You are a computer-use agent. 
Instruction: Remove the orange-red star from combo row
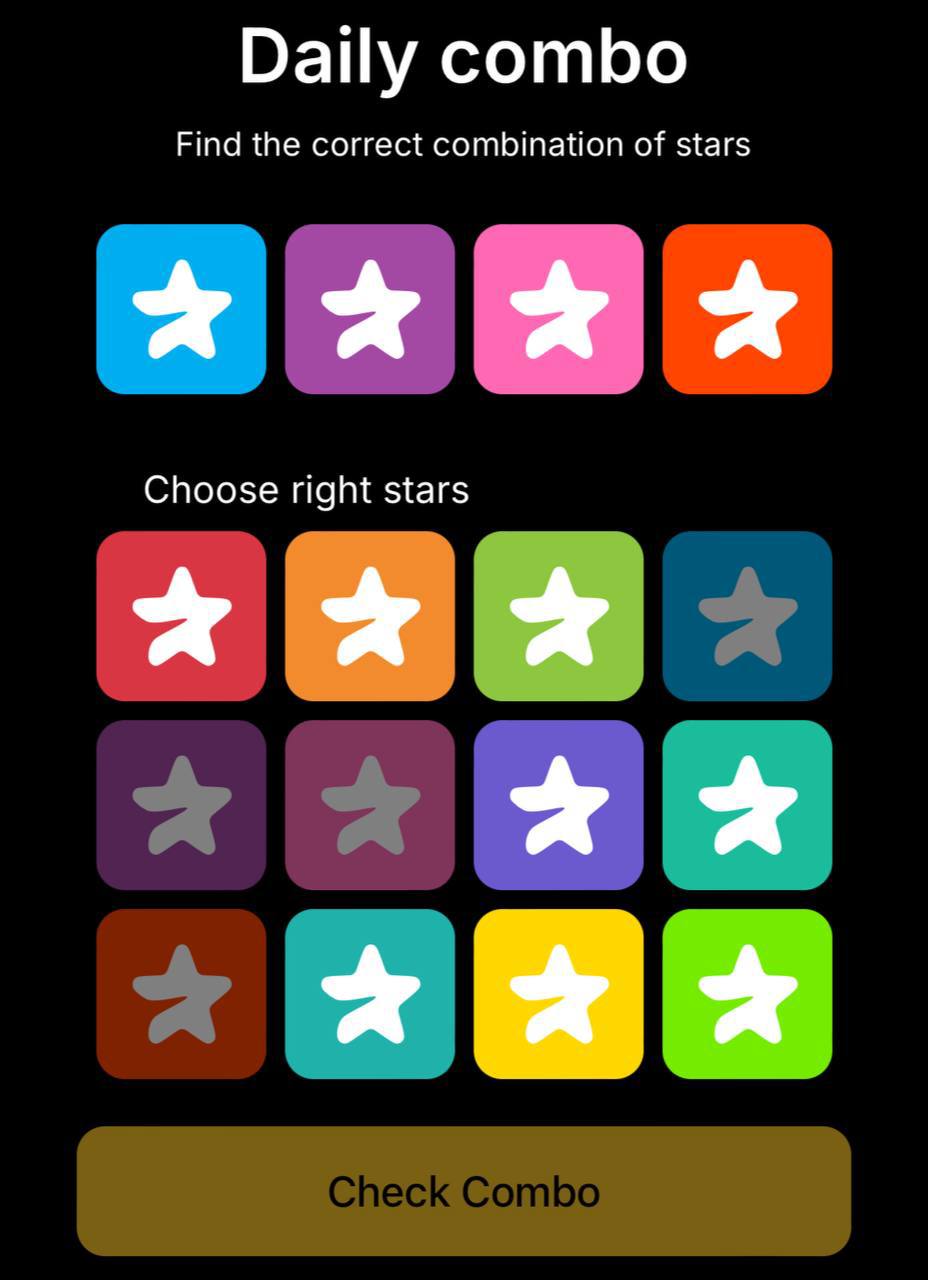(747, 309)
